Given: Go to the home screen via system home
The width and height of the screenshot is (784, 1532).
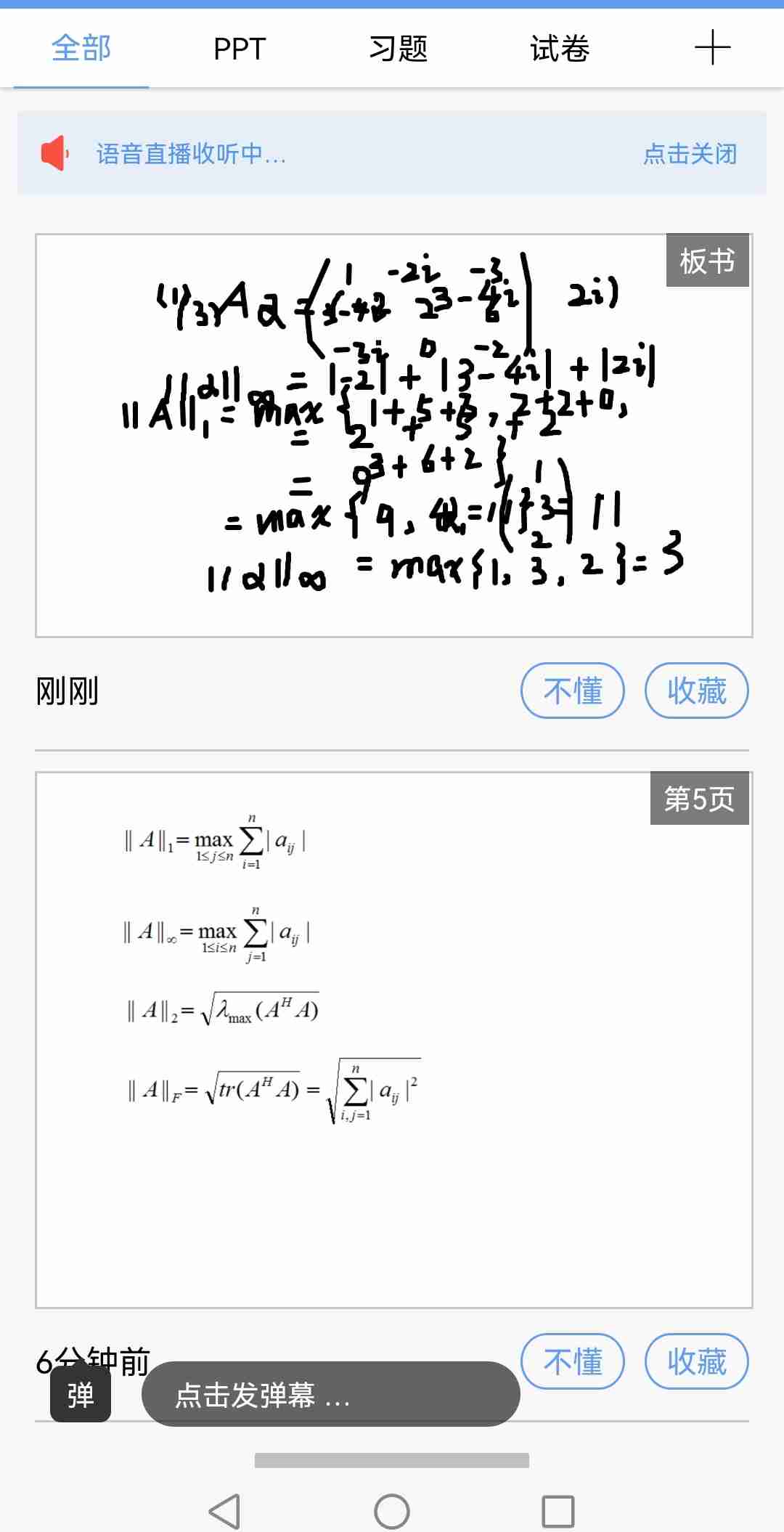Looking at the screenshot, I should 392,1512.
